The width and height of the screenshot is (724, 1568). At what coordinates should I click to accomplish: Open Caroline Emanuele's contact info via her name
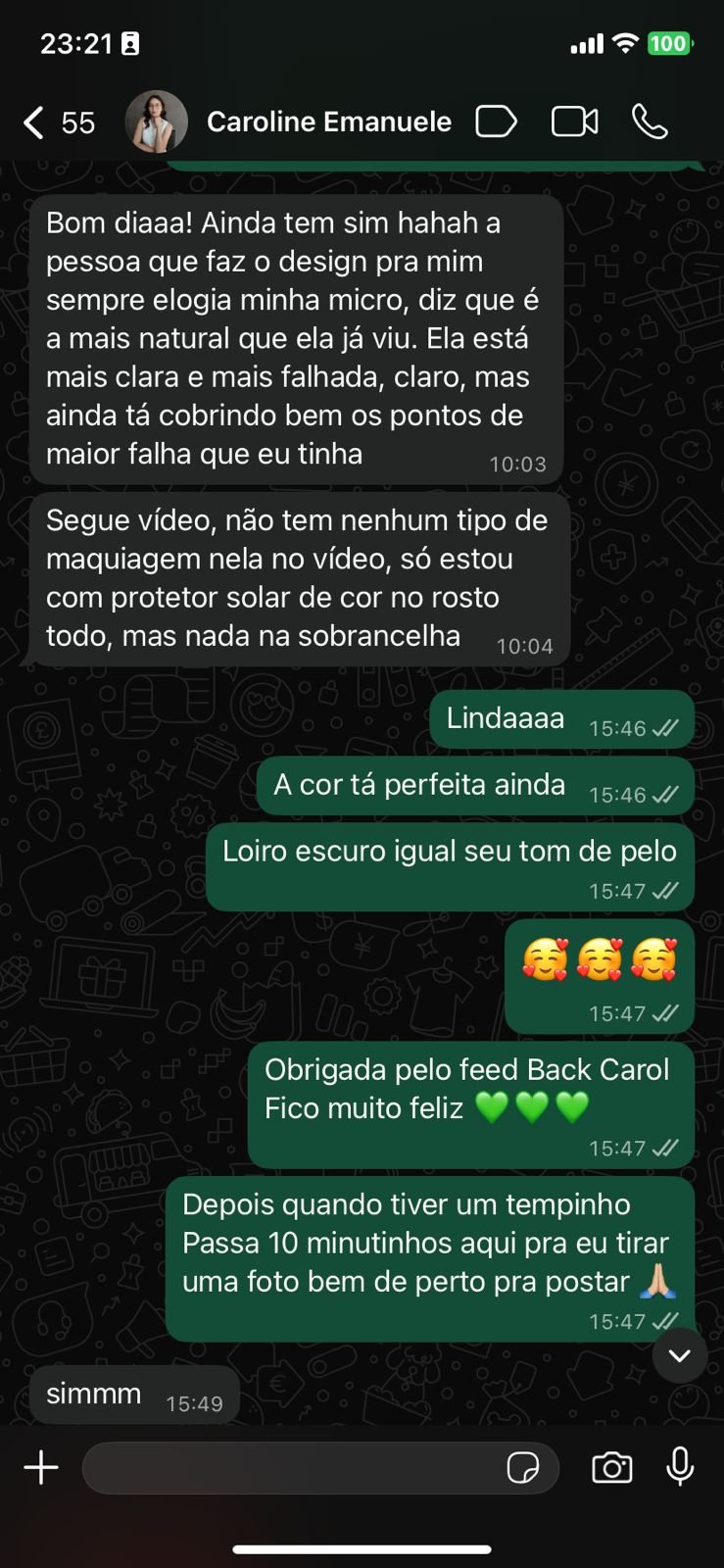pyautogui.click(x=328, y=122)
